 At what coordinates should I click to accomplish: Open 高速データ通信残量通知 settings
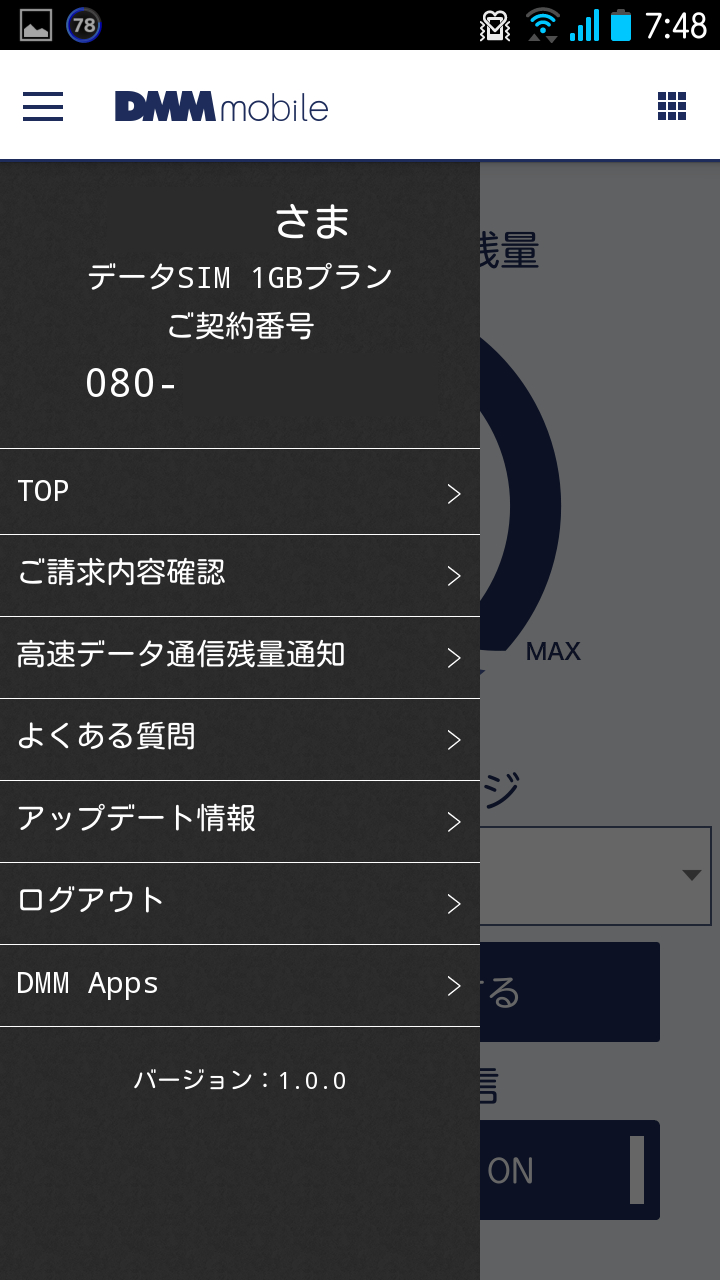(239, 656)
